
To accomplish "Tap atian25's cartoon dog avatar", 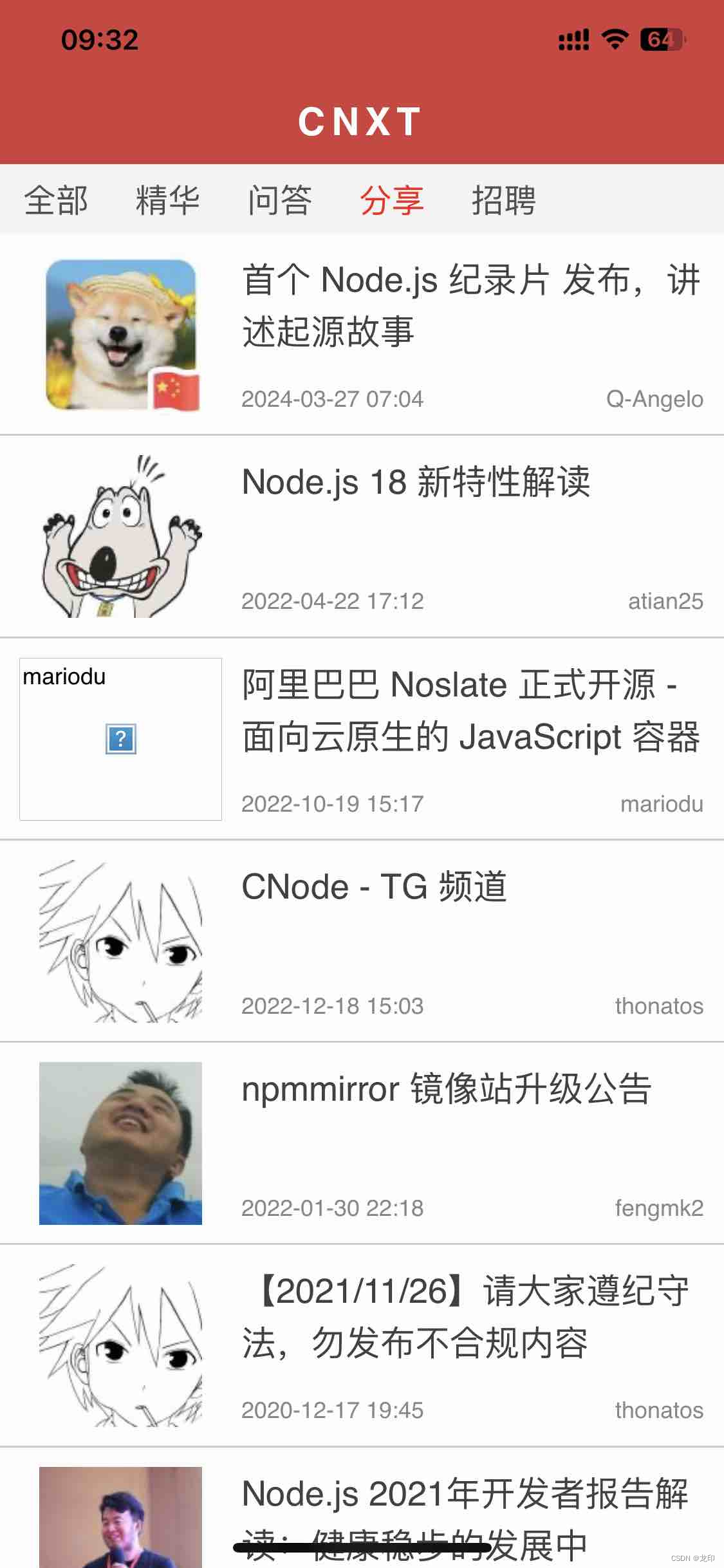I will [121, 537].
